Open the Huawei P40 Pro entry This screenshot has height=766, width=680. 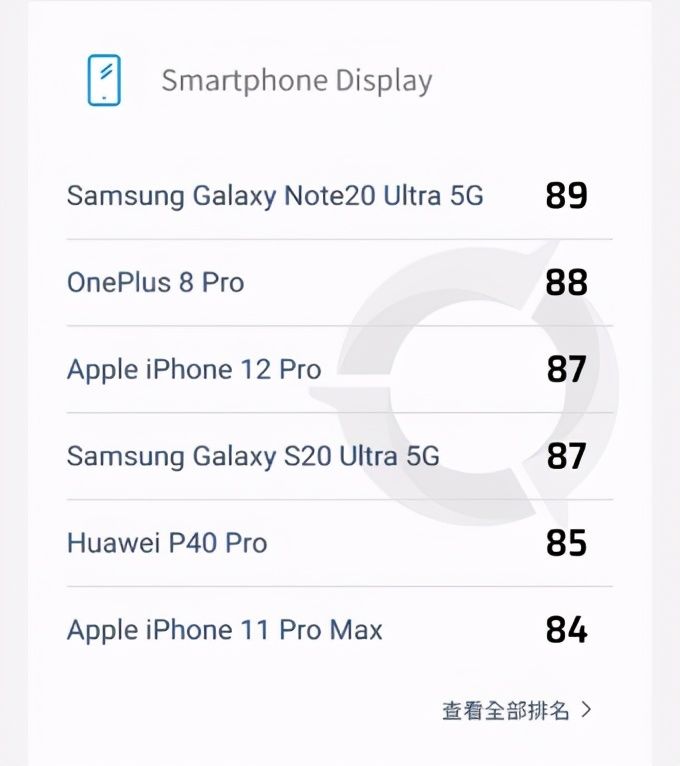(x=167, y=544)
